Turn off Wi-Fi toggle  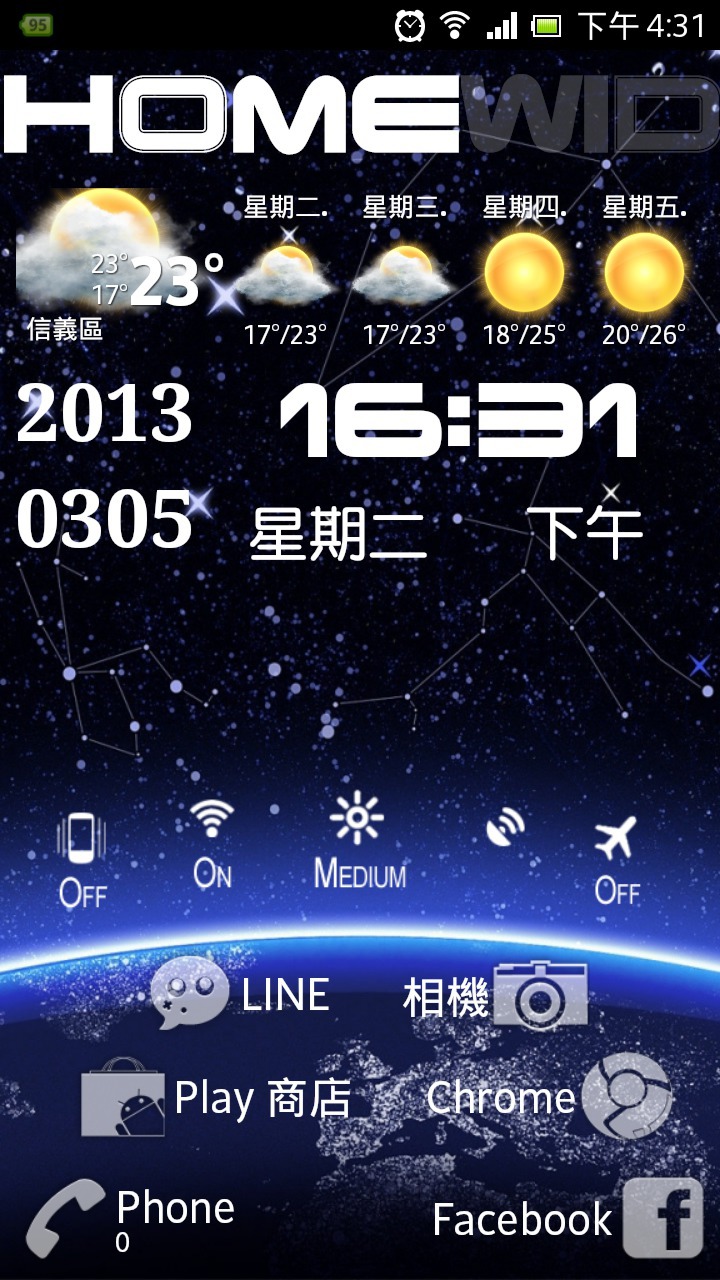pos(212,845)
